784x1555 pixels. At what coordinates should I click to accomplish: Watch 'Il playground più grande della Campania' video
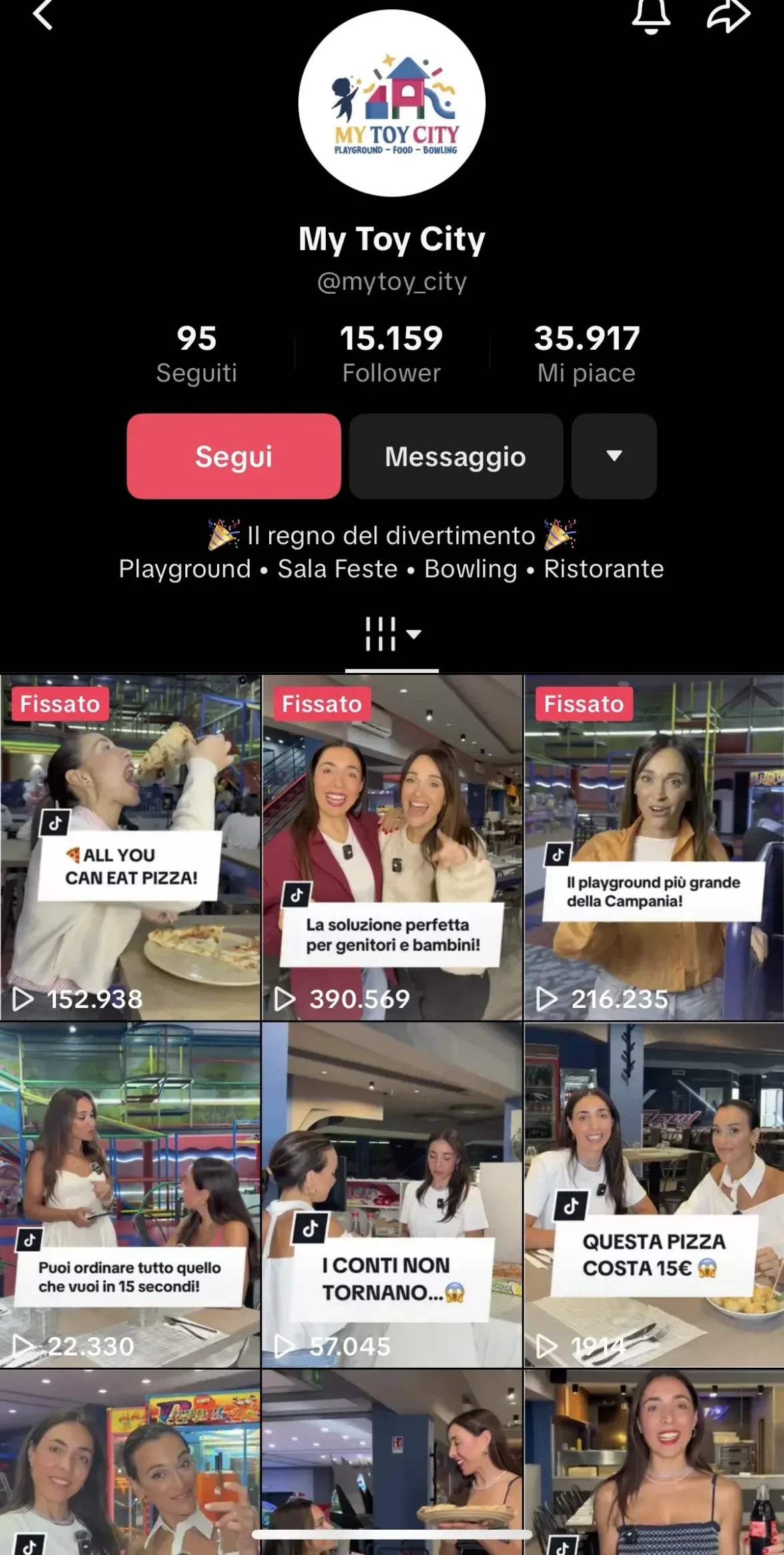654,847
